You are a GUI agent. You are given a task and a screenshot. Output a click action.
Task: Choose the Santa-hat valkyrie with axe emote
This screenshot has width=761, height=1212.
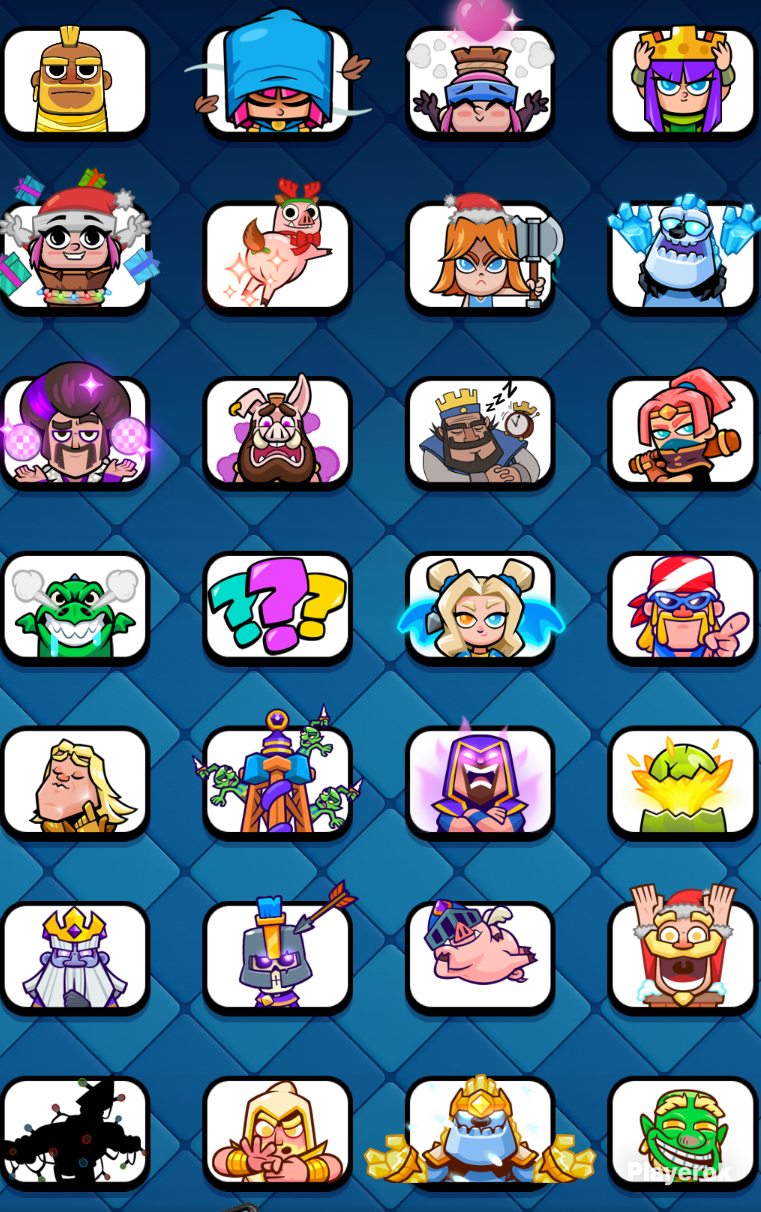point(480,258)
